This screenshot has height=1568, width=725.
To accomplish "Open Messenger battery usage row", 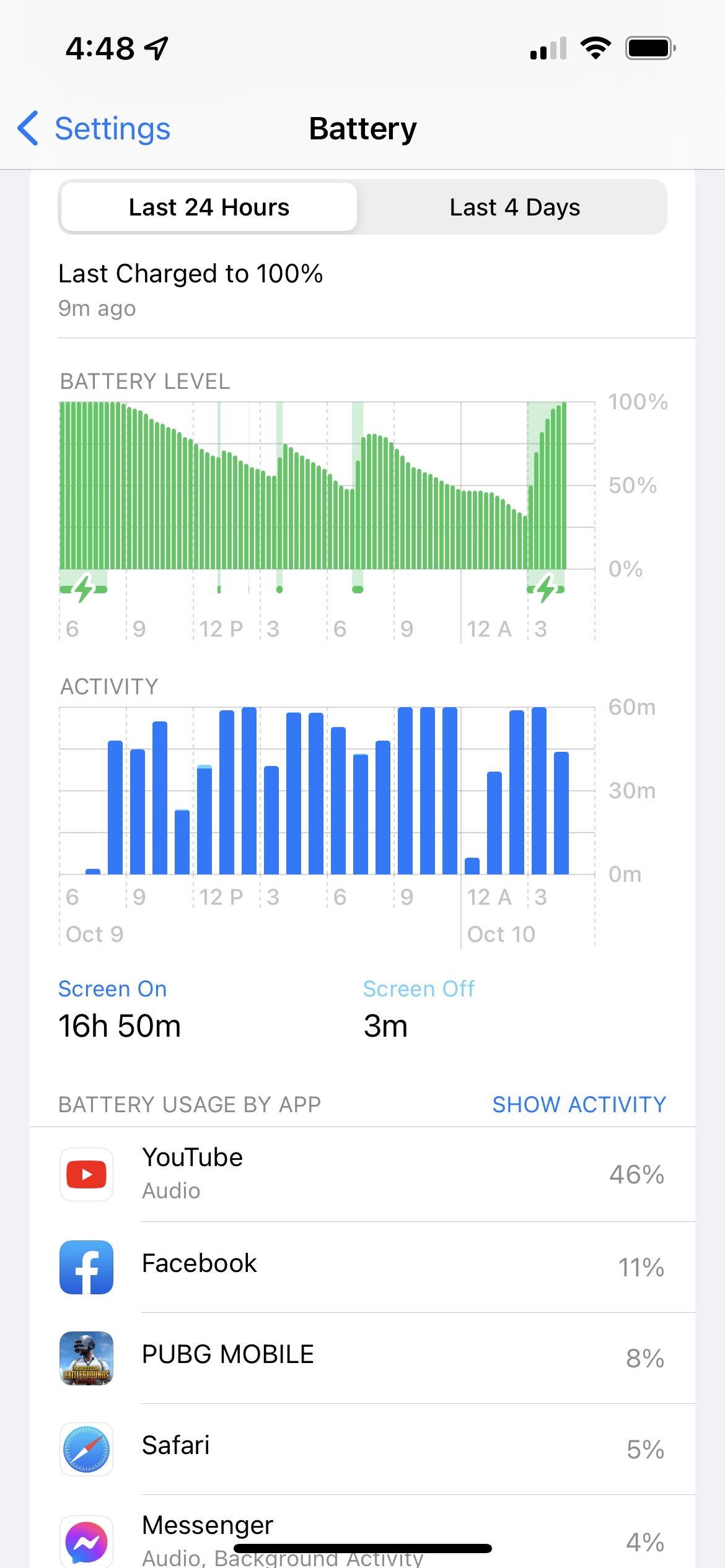I will point(362,1536).
